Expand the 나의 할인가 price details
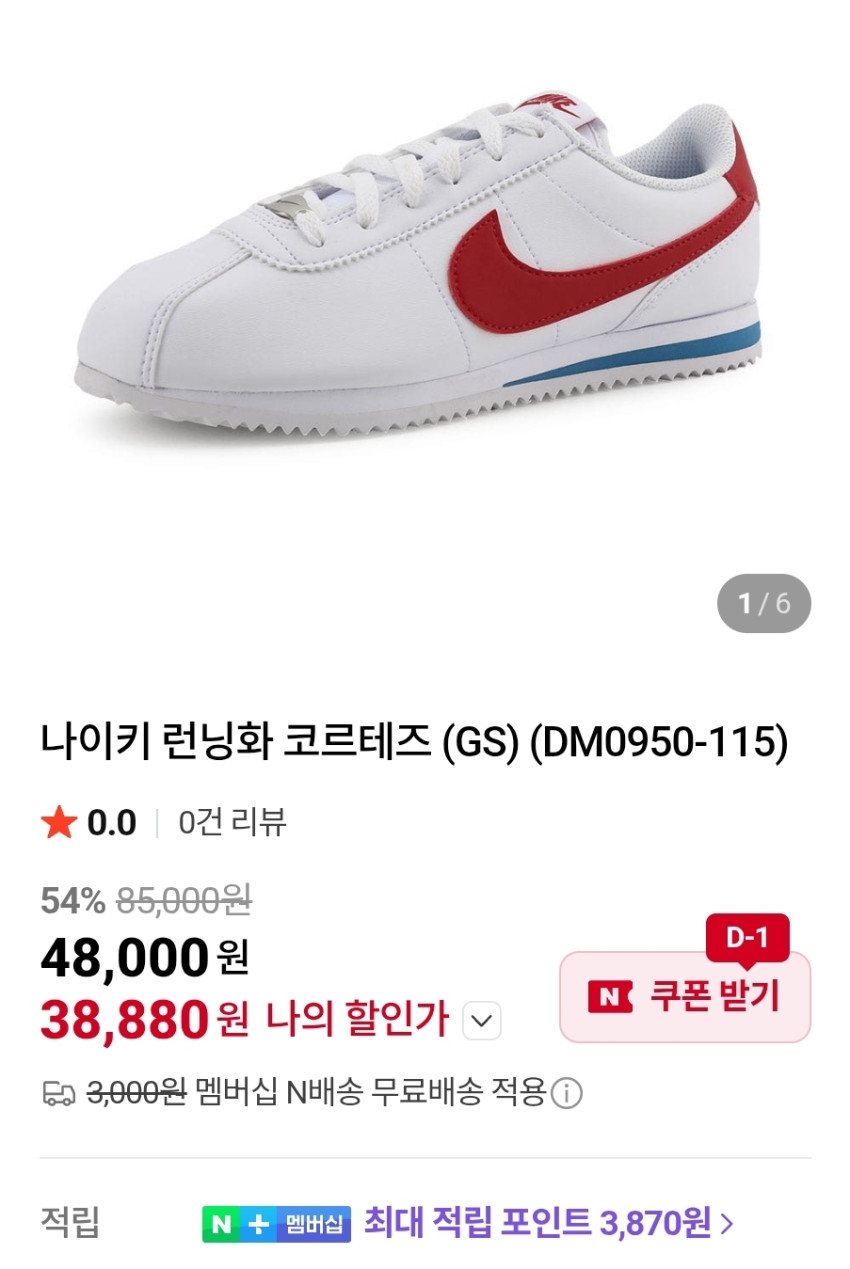Image resolution: width=850 pixels, height=1269 pixels. click(x=482, y=1021)
